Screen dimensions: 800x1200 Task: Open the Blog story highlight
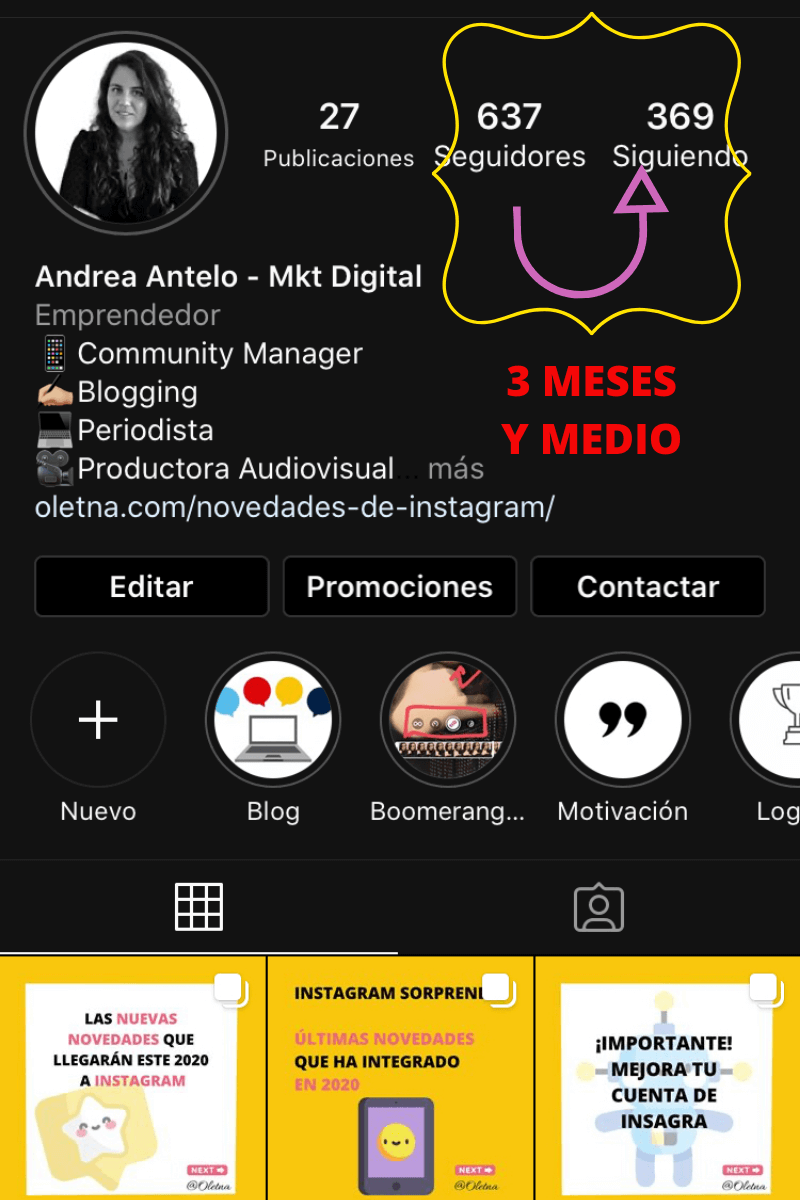[273, 720]
